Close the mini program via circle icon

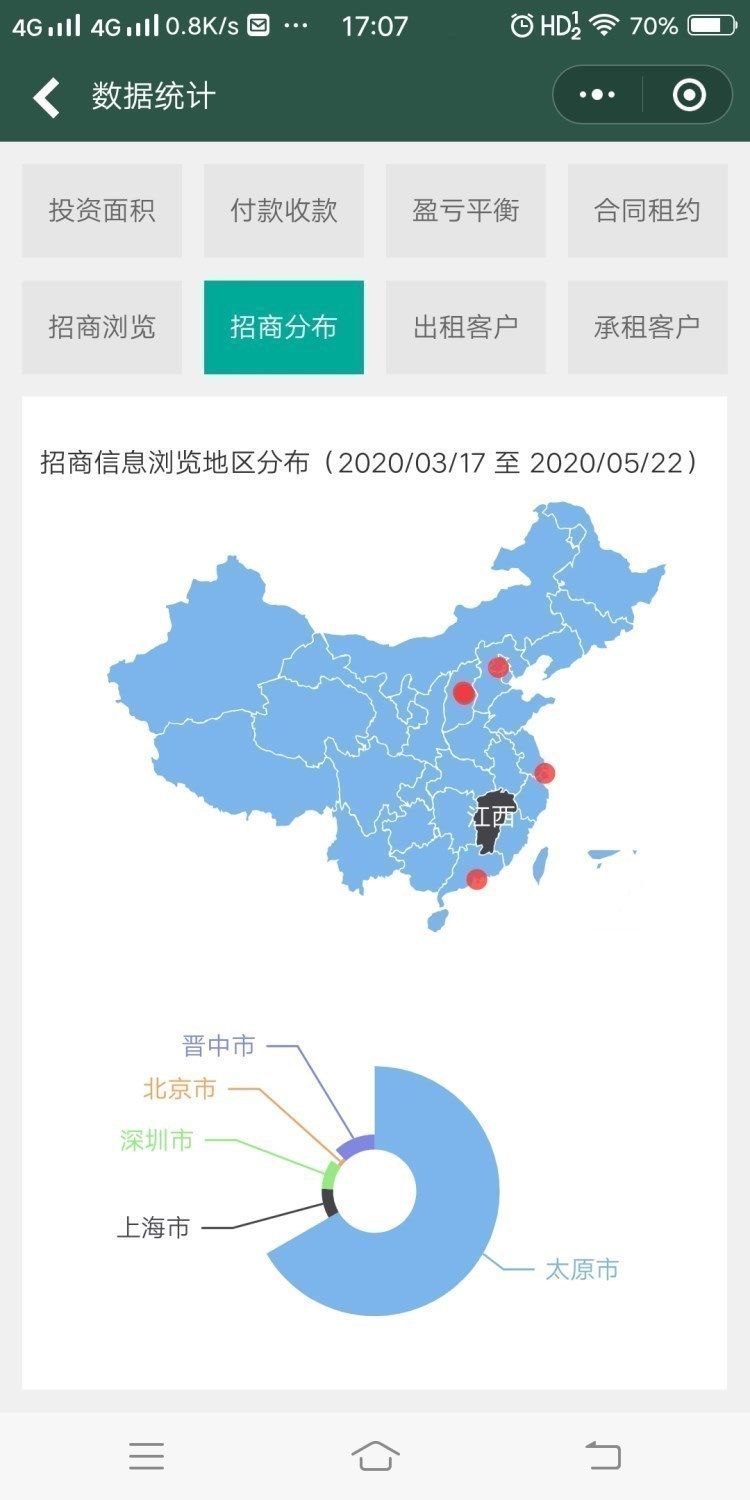(689, 95)
